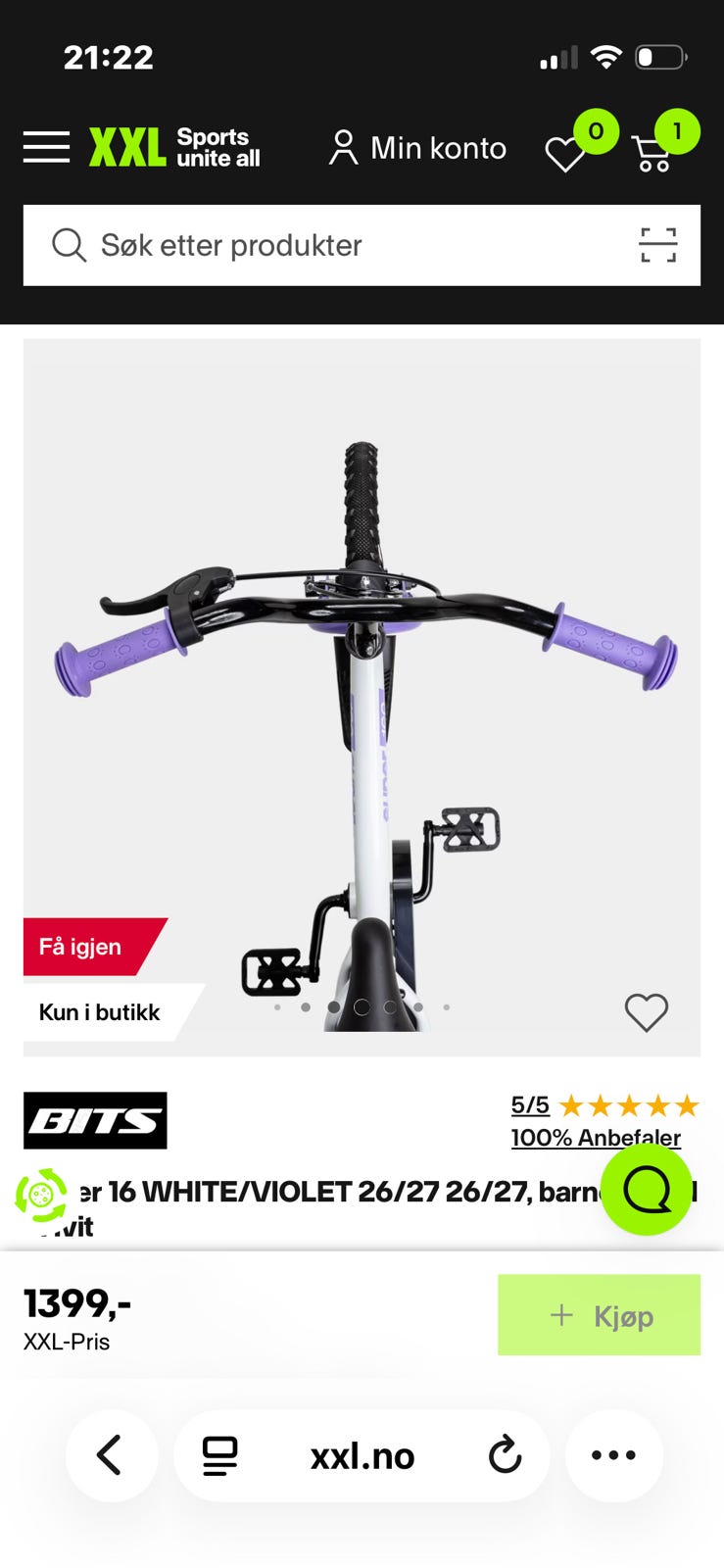The height and width of the screenshot is (1568, 724).
Task: Tap the xxl.no address bar
Action: tap(362, 1456)
